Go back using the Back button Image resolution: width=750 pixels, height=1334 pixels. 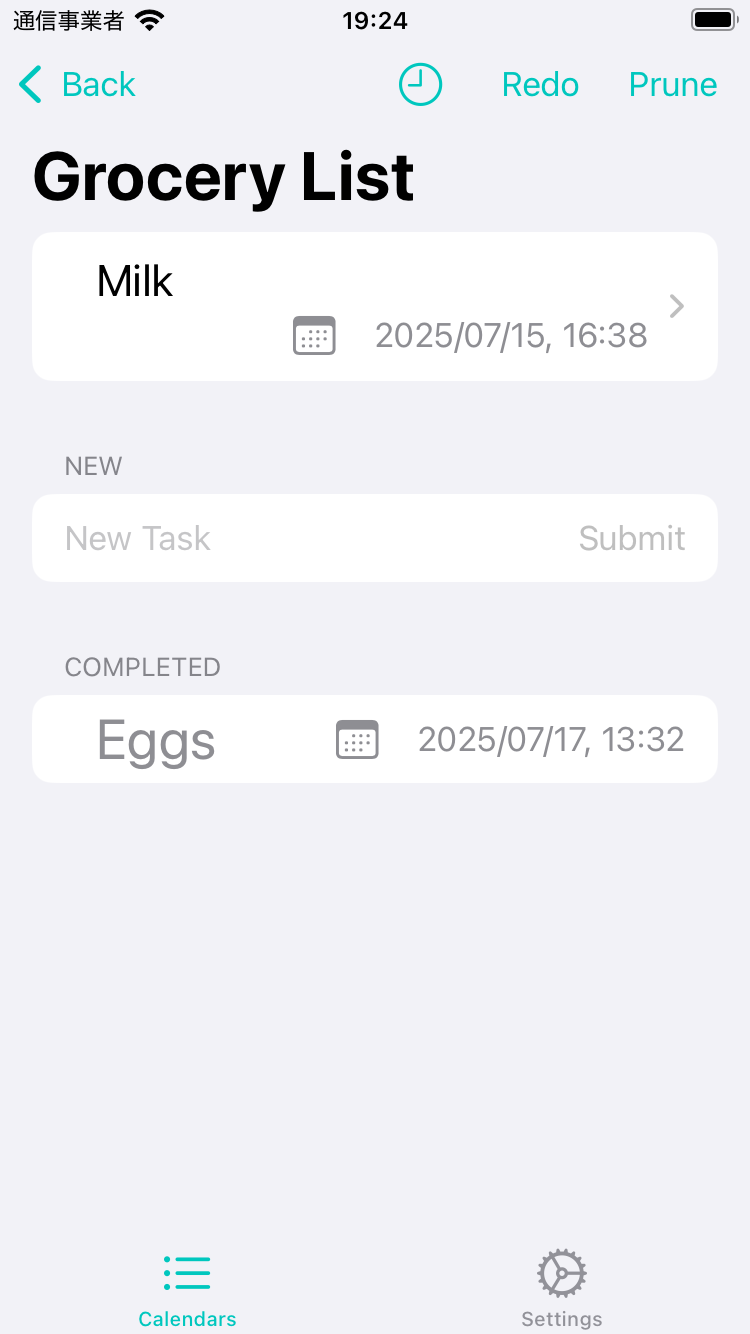pos(77,85)
